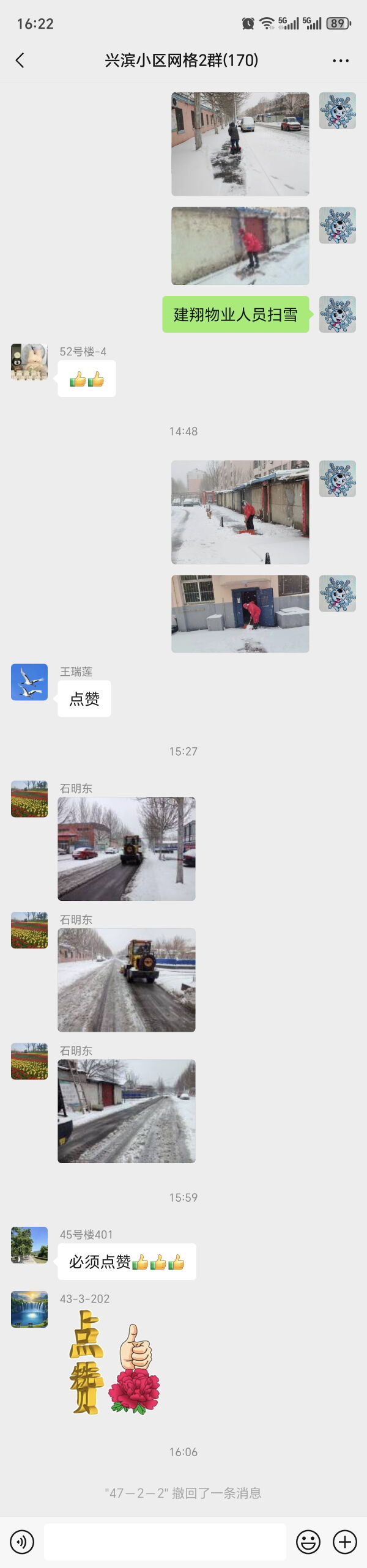Open 王瑞莲's profile avatar

pos(29,682)
